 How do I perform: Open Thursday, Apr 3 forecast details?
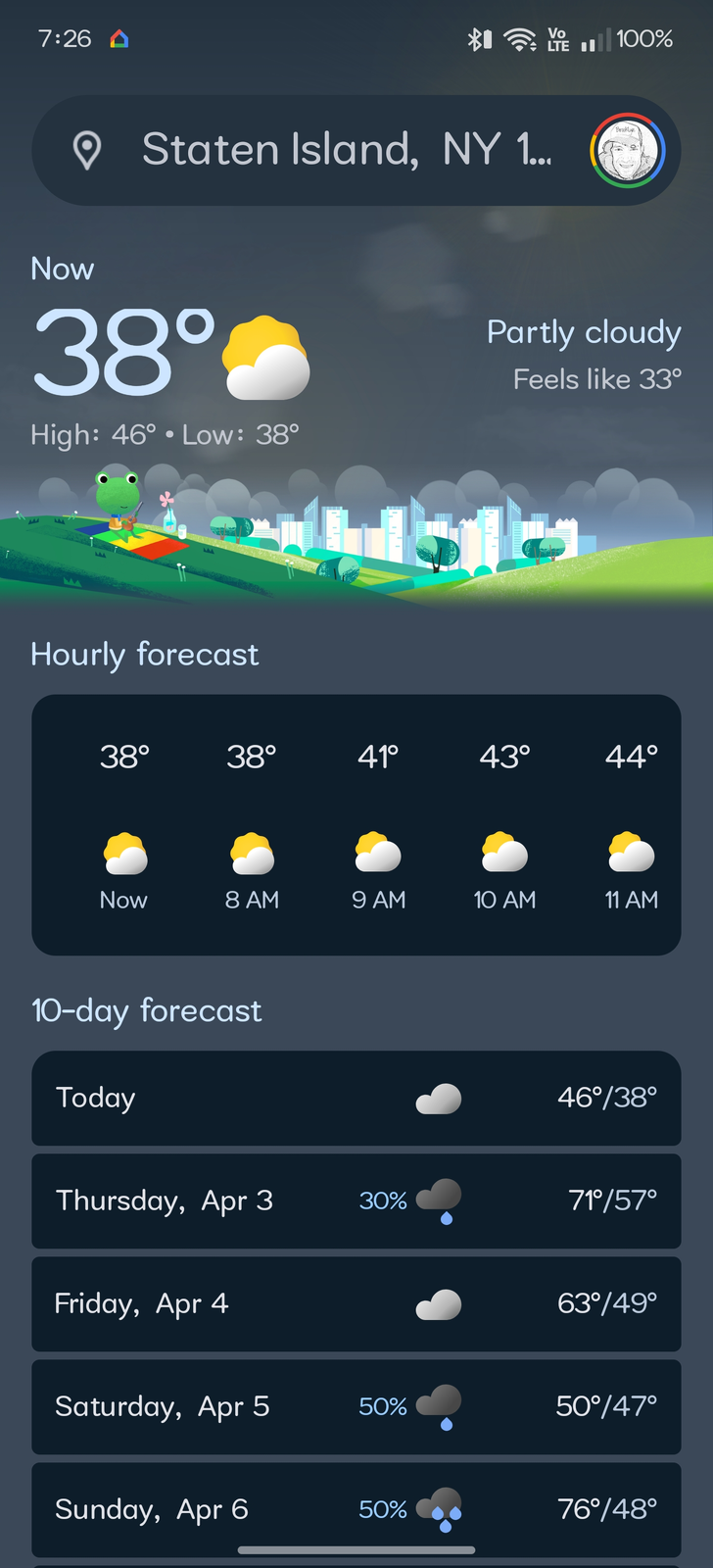coord(356,1200)
